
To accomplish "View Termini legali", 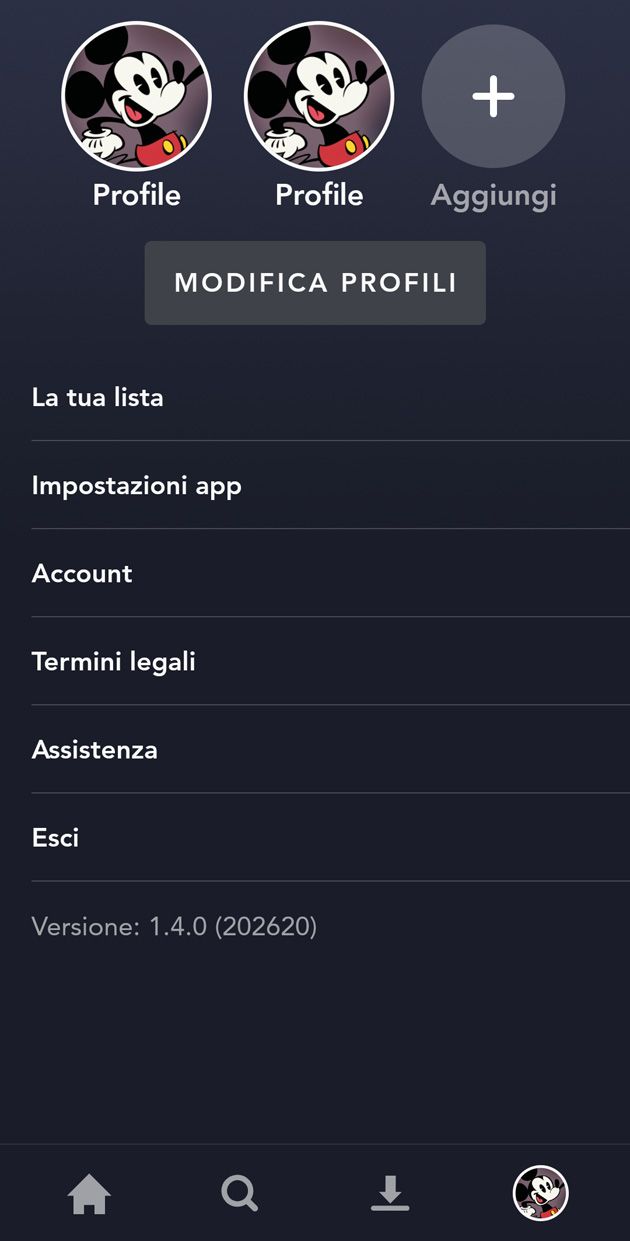I will [x=114, y=662].
